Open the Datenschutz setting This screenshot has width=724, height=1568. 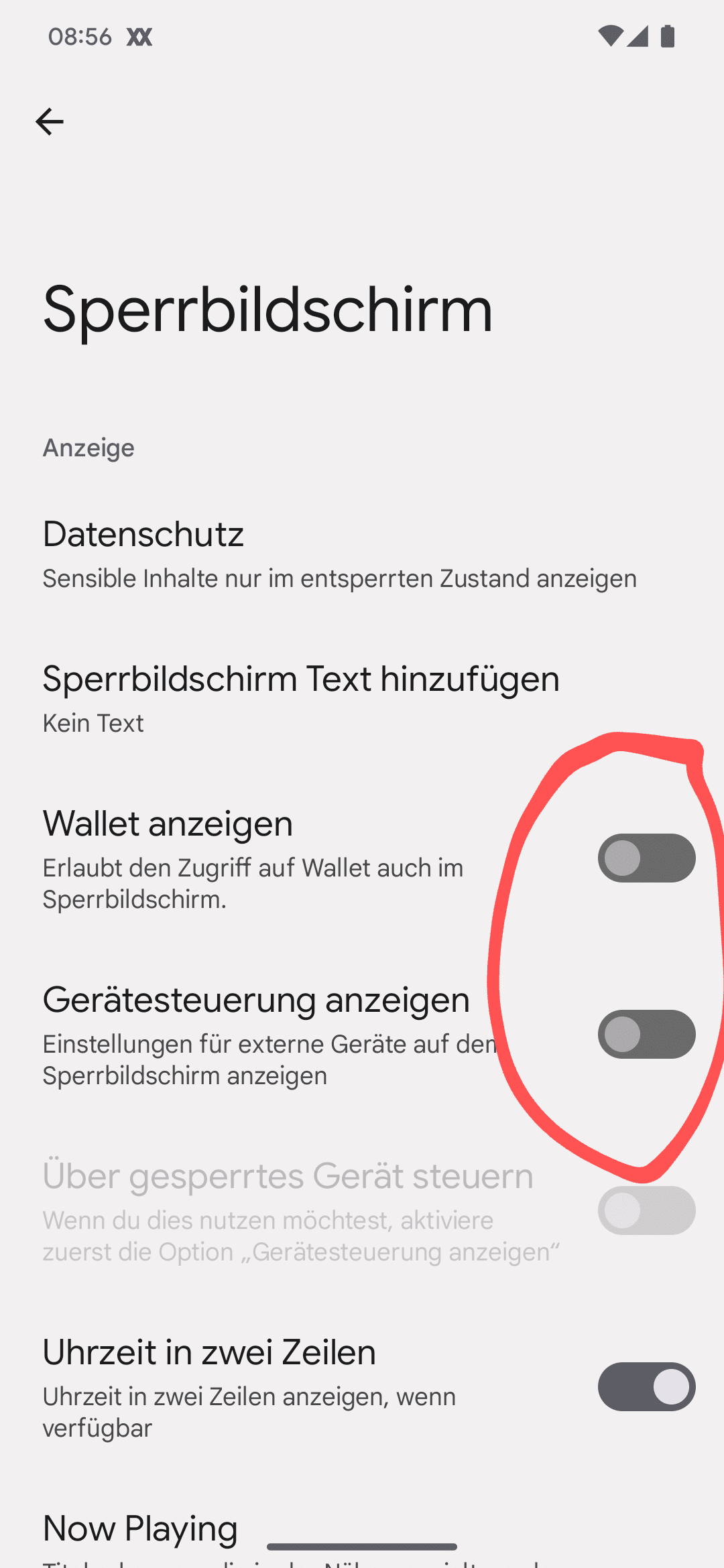[x=362, y=554]
